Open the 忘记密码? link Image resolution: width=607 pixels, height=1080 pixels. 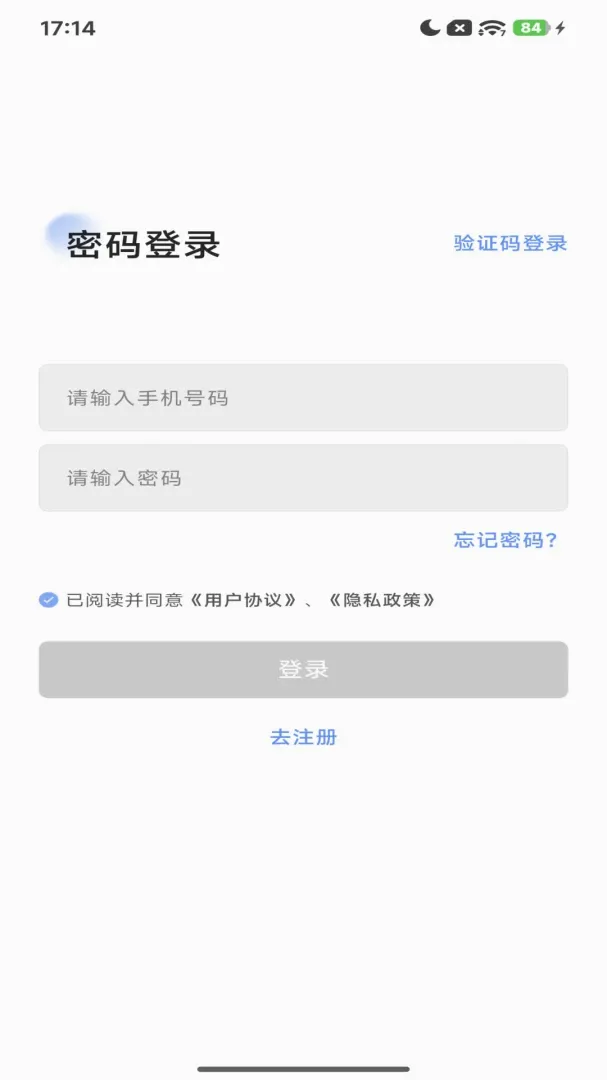505,540
